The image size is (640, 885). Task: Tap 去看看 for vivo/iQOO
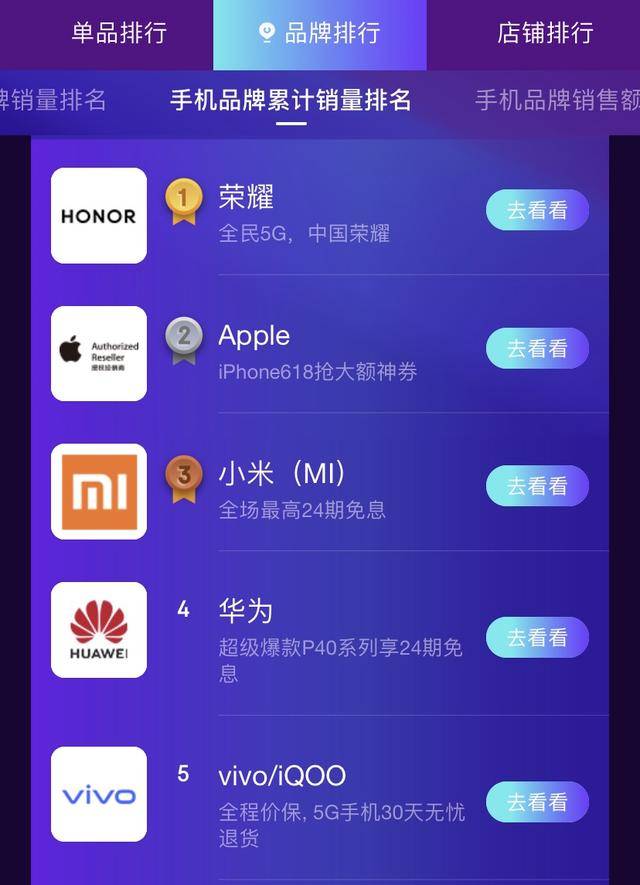[x=537, y=802]
